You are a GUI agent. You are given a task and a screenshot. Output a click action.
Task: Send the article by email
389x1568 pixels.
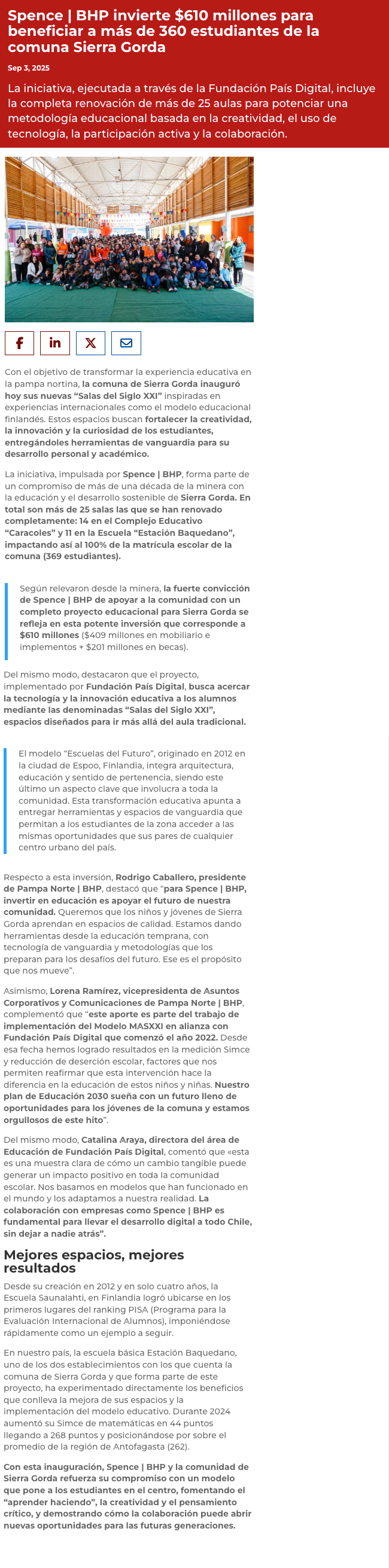(126, 343)
